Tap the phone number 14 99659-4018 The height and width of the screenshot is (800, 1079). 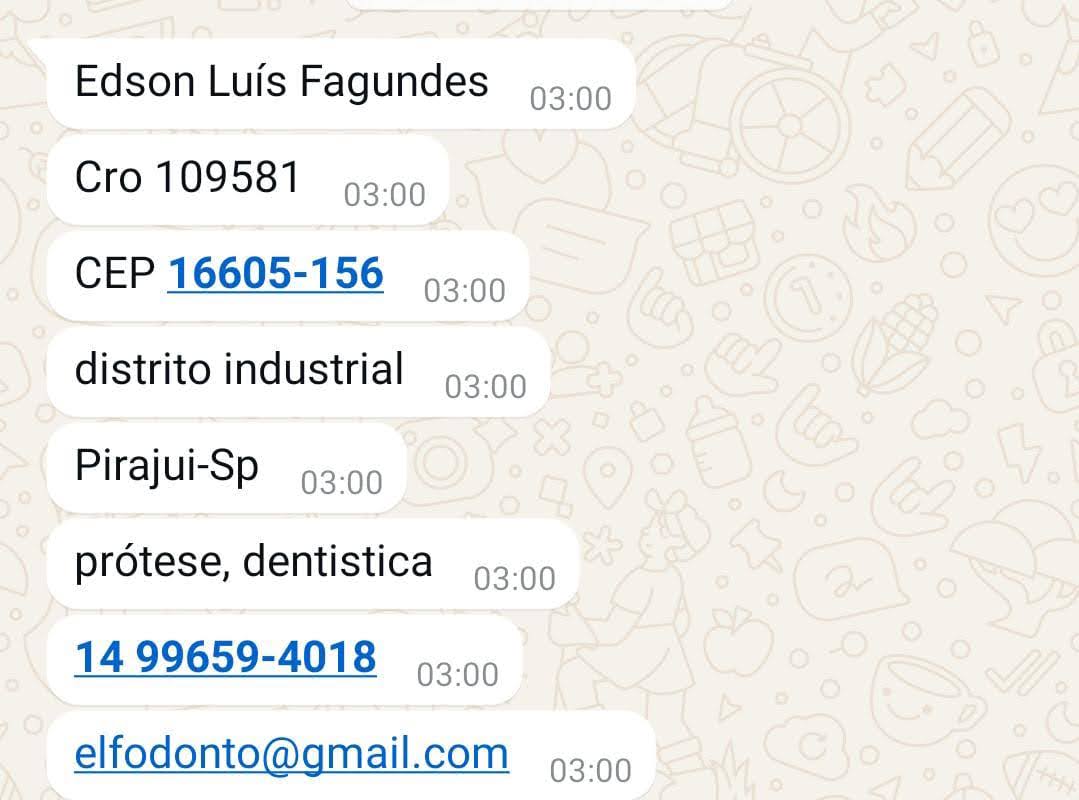pos(225,657)
